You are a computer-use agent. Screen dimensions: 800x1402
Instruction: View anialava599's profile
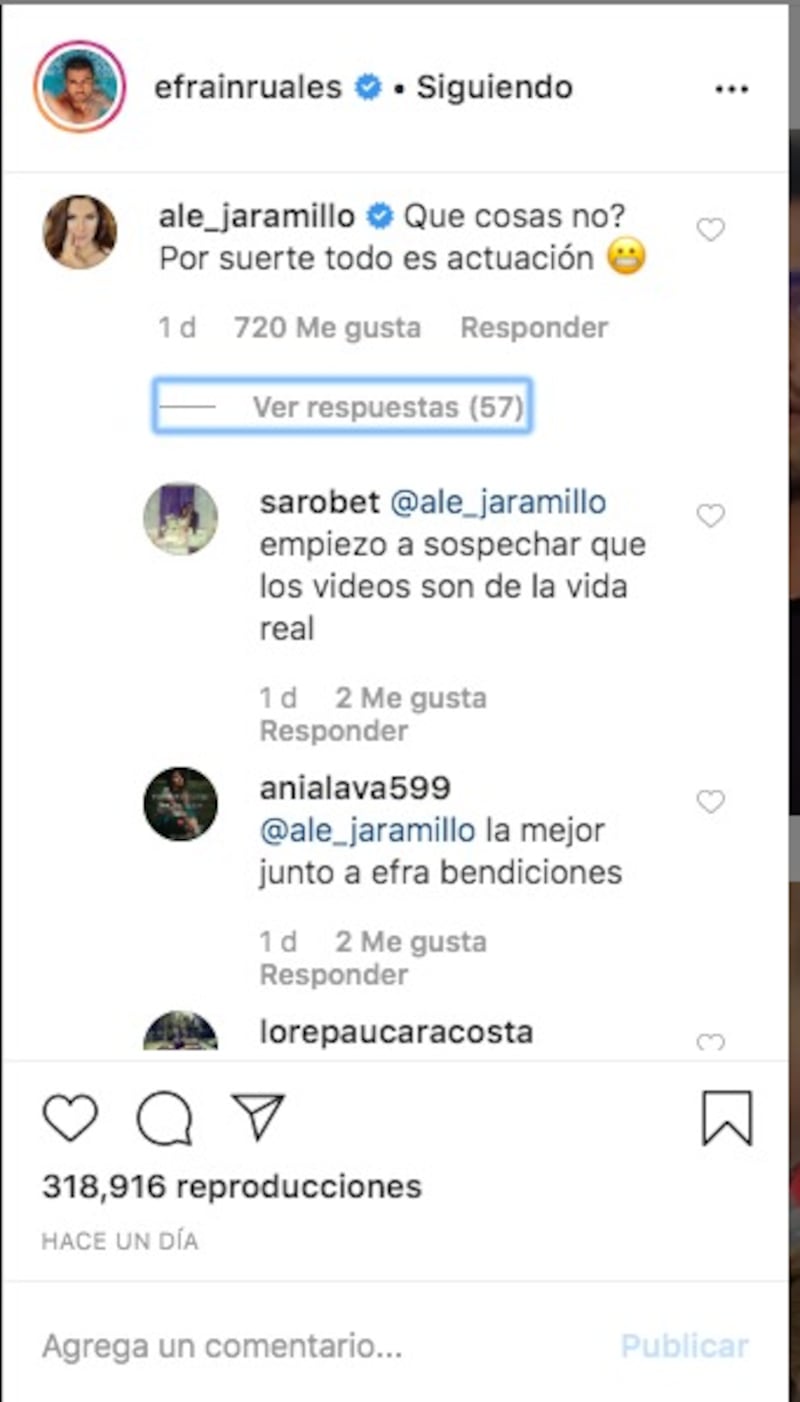(x=355, y=788)
